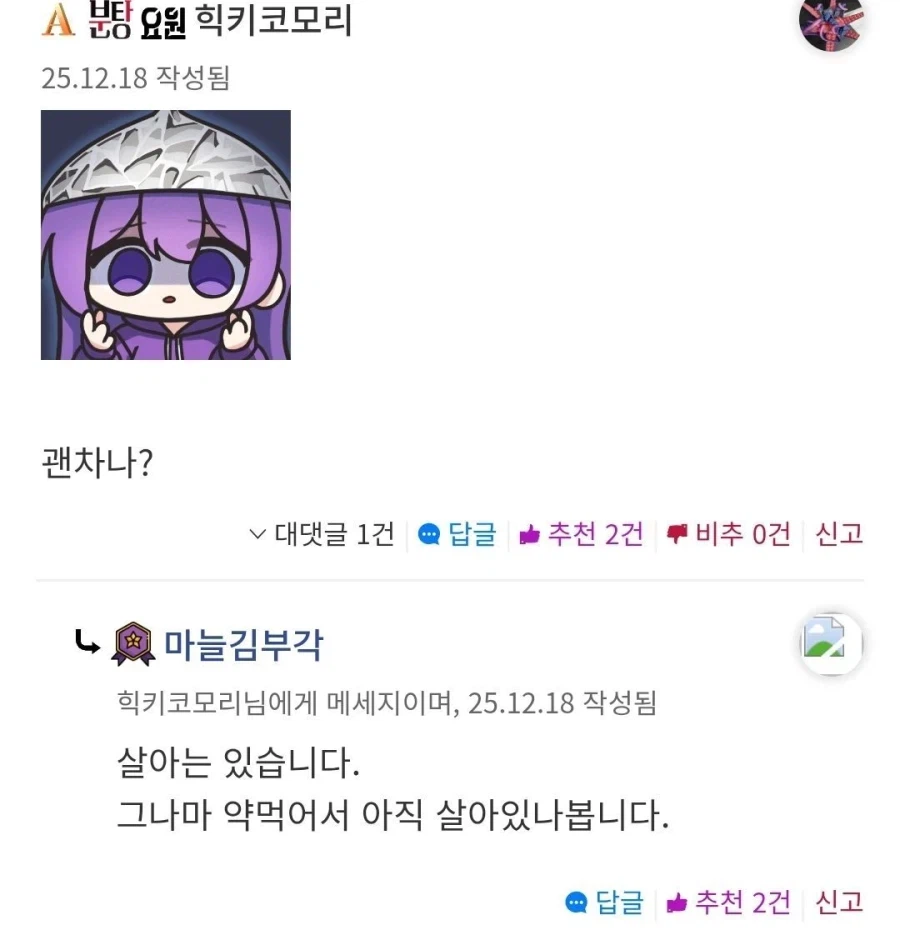Report 힉키코모리's comment with 신고
This screenshot has width=900, height=940.
(x=839, y=535)
